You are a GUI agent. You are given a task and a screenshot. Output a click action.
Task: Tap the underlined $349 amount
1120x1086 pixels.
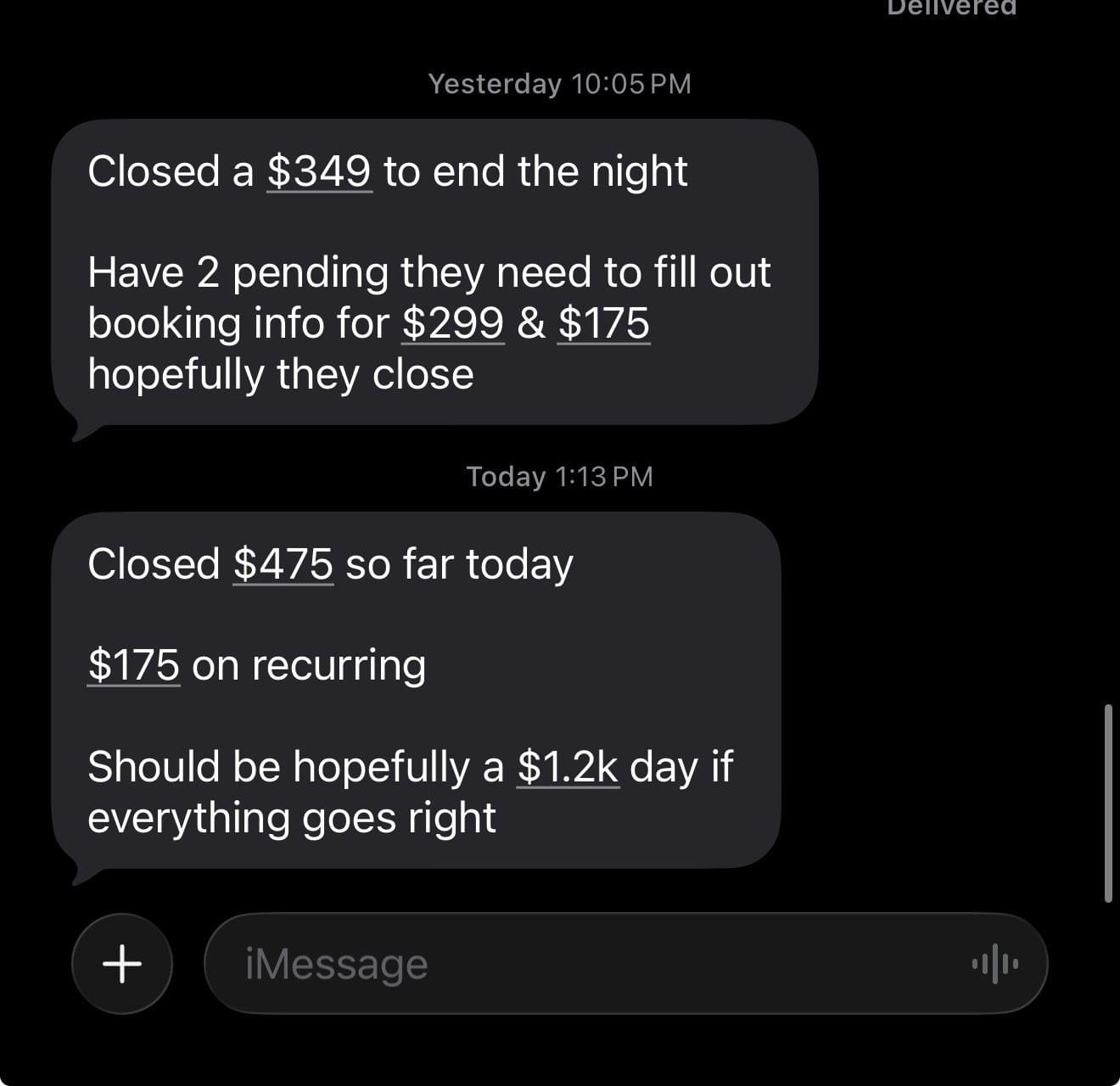pos(319,171)
